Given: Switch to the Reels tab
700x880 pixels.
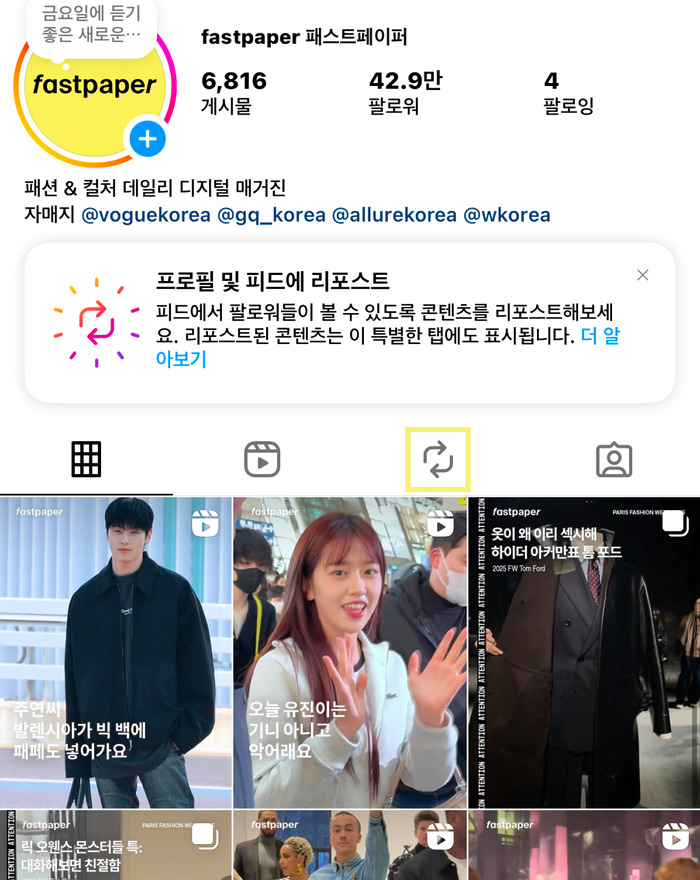Looking at the screenshot, I should point(262,459).
